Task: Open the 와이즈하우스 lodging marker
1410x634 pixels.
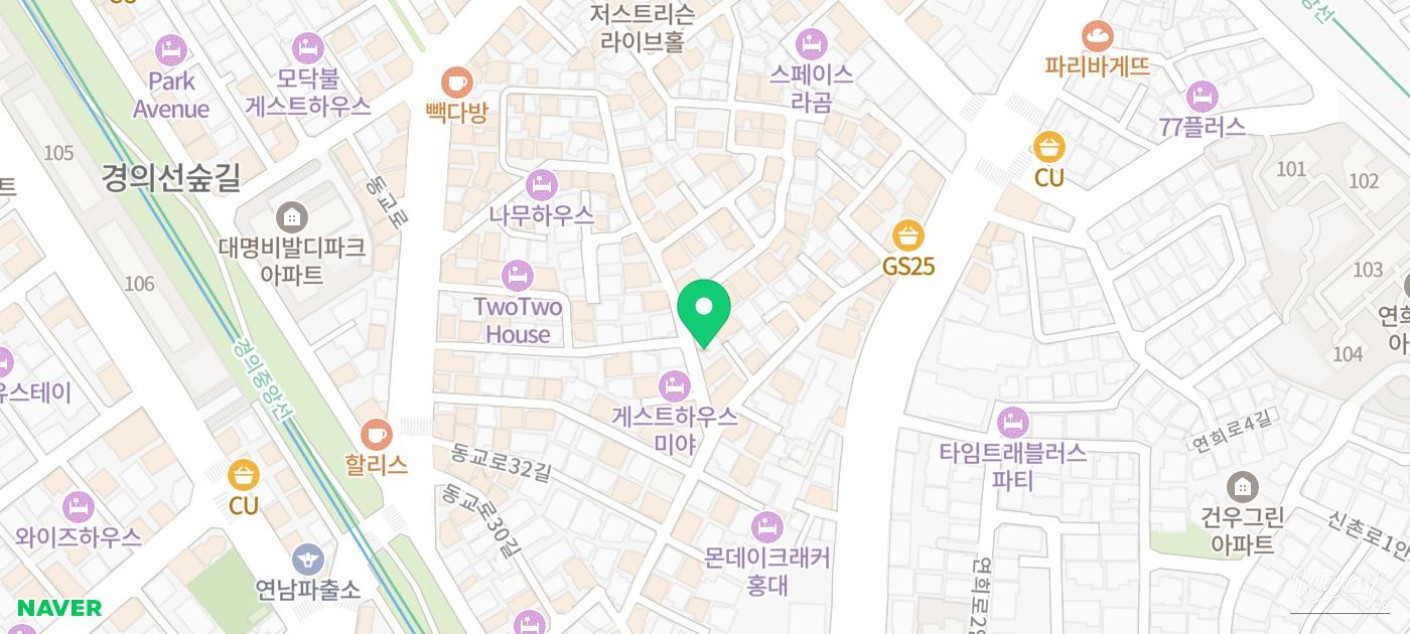Action: click(78, 507)
